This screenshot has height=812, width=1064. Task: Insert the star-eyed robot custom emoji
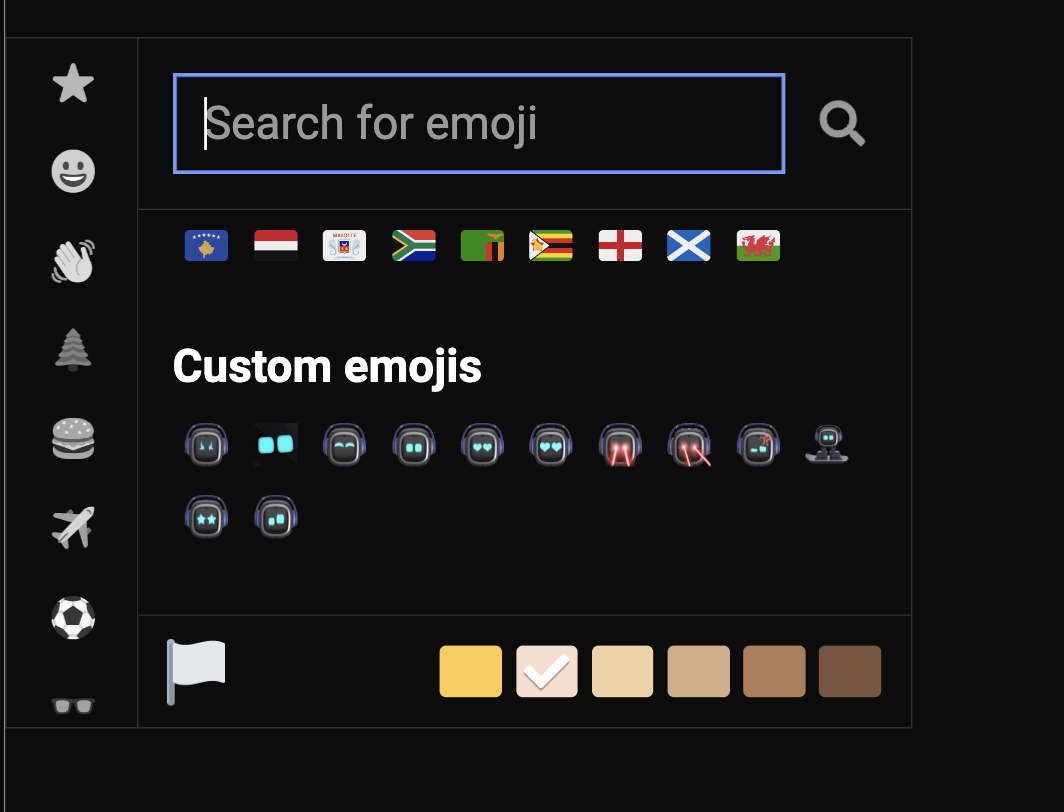click(206, 517)
